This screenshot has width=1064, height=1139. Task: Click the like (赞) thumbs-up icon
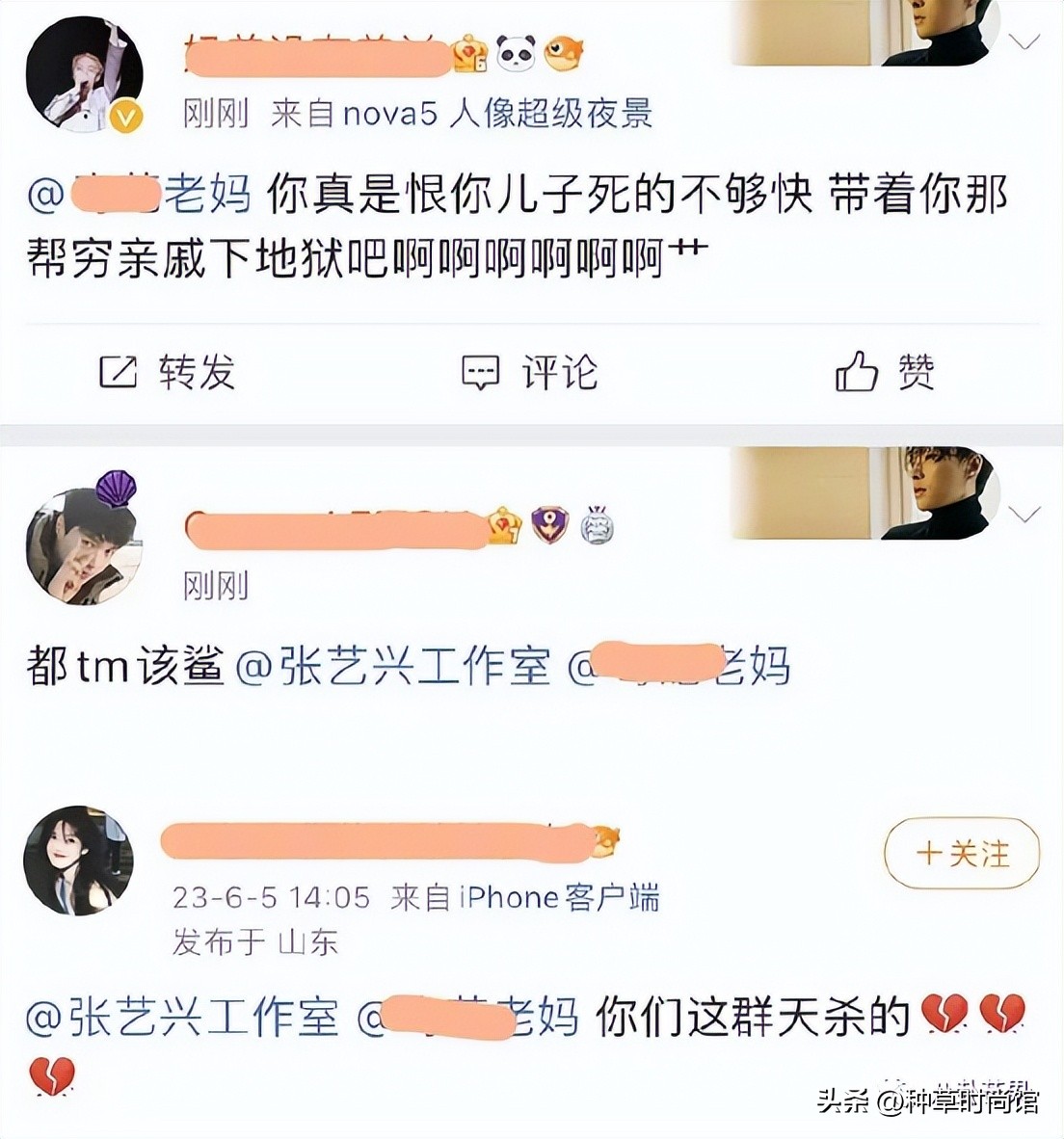(x=856, y=370)
